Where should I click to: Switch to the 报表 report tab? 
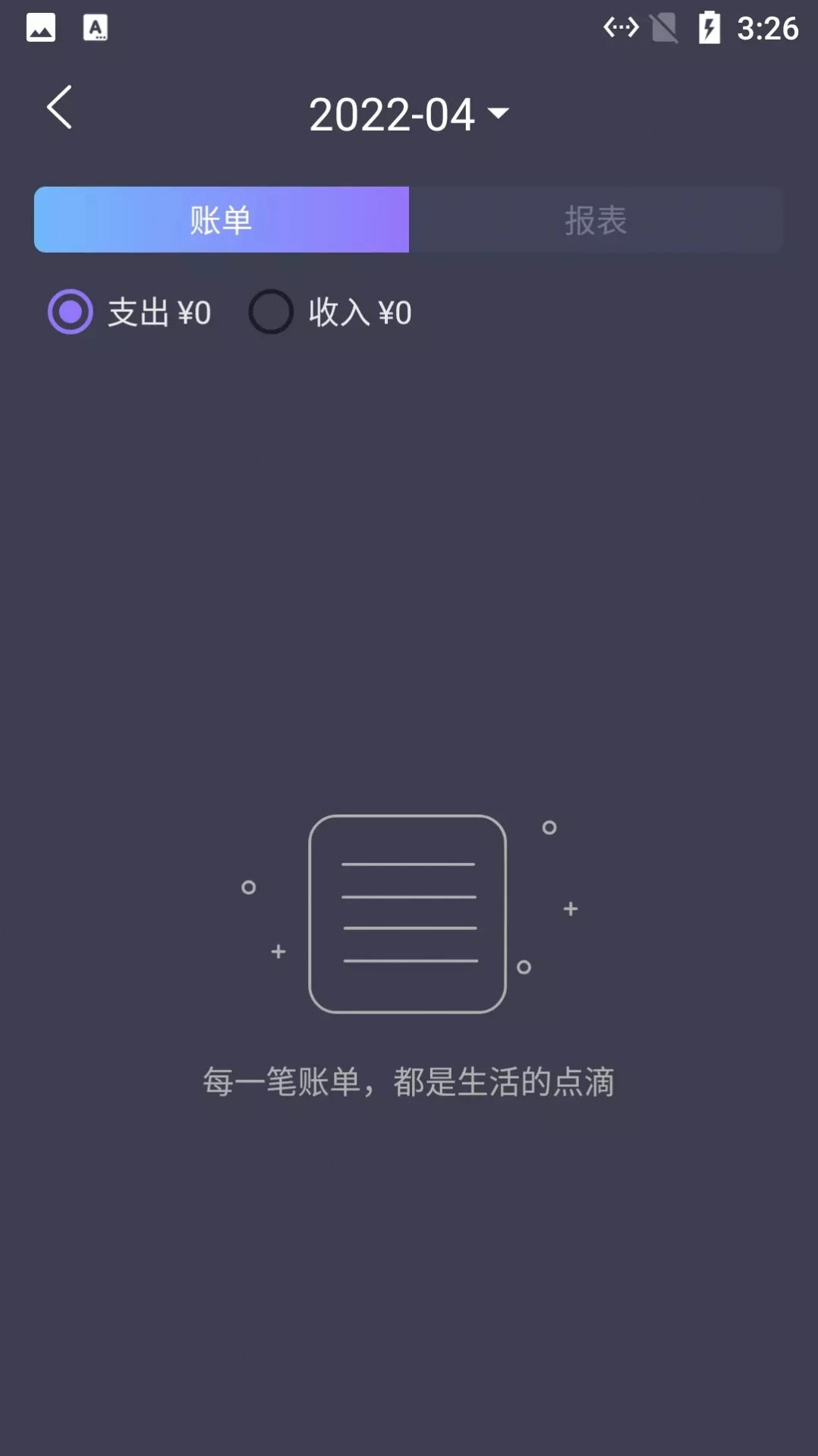(596, 220)
